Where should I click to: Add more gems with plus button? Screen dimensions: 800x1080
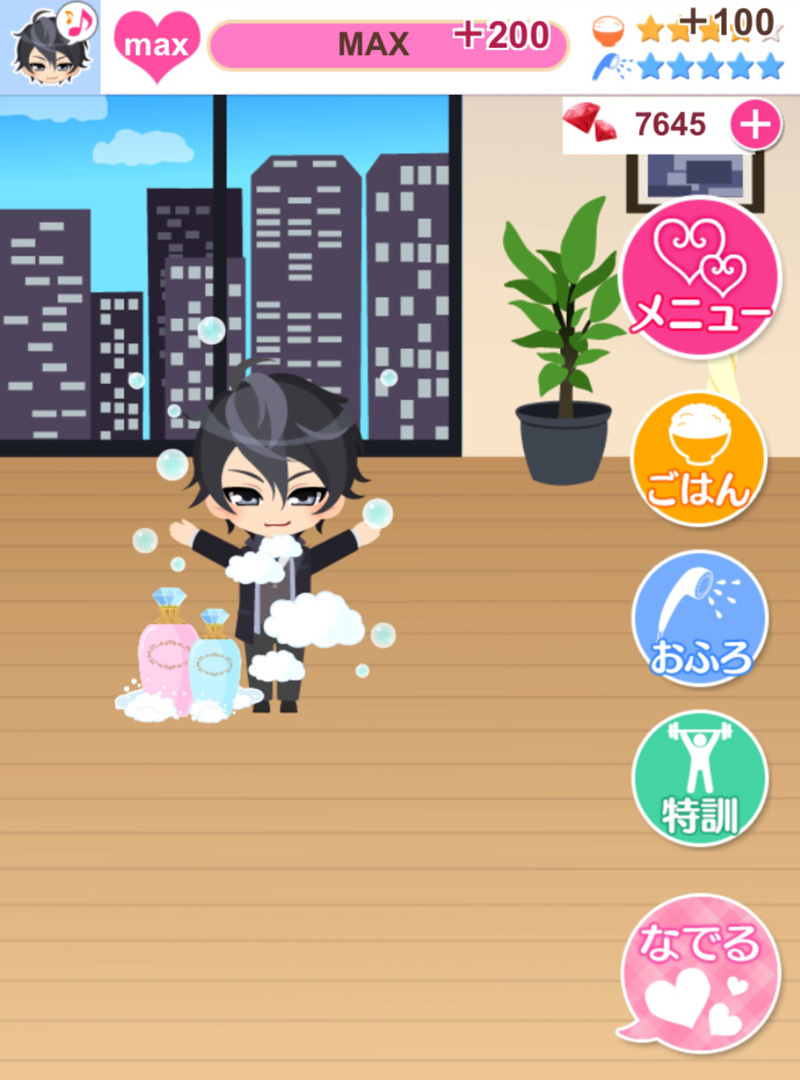coord(756,125)
